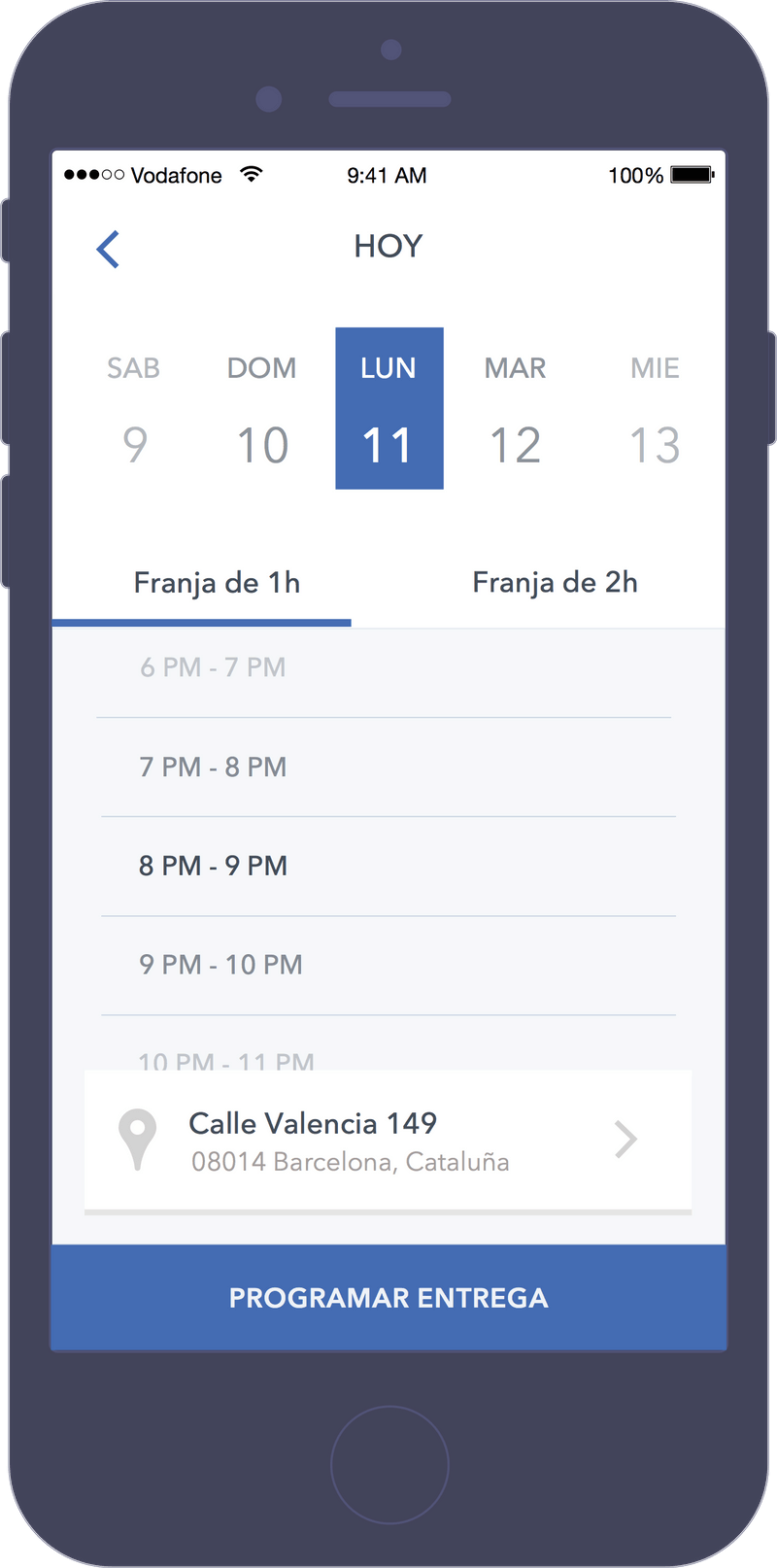
Task: Tap the PROGRAMAR ENTREGA button
Action: (x=388, y=1298)
